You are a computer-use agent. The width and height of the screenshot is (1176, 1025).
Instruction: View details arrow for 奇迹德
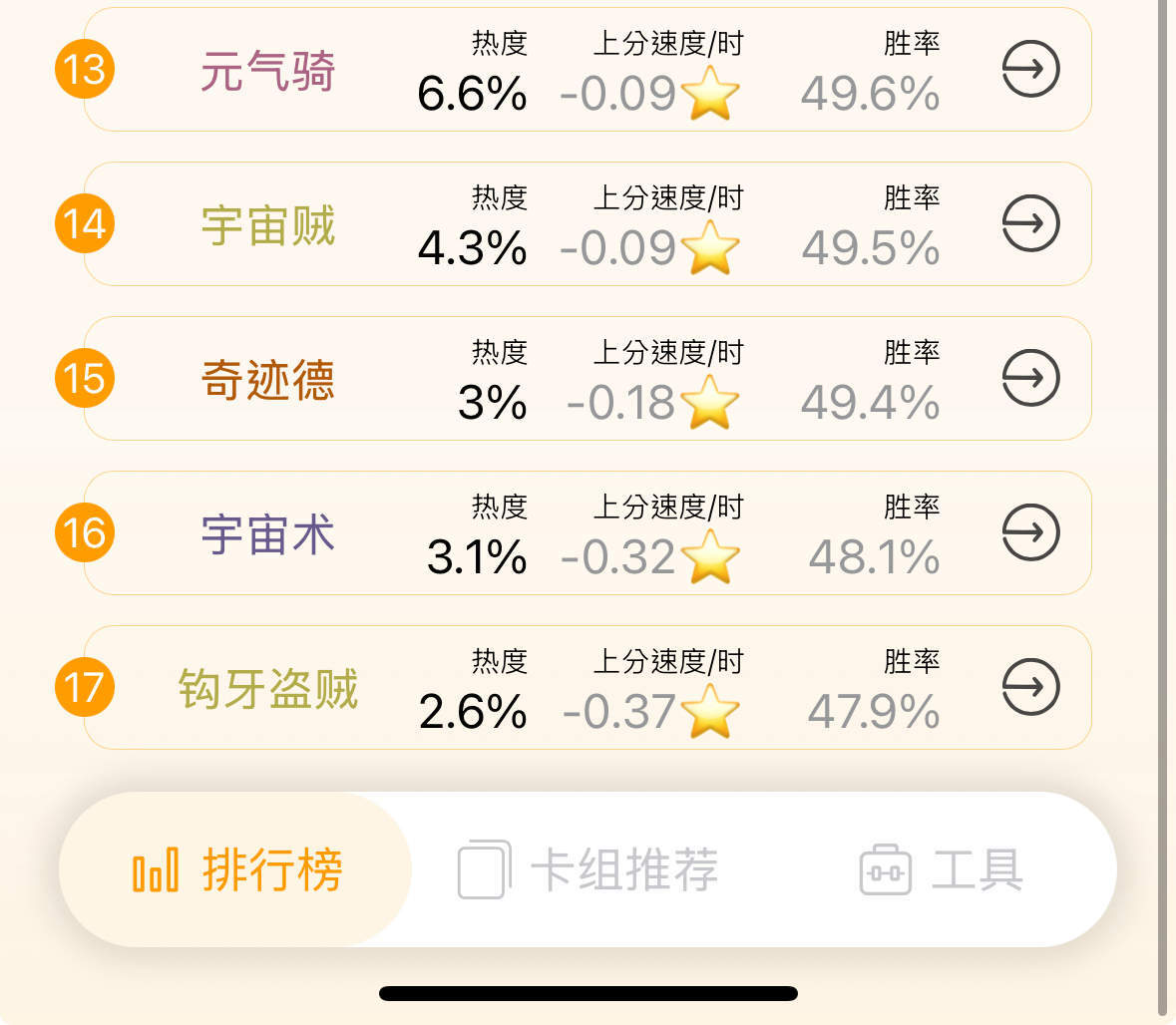tap(1029, 378)
